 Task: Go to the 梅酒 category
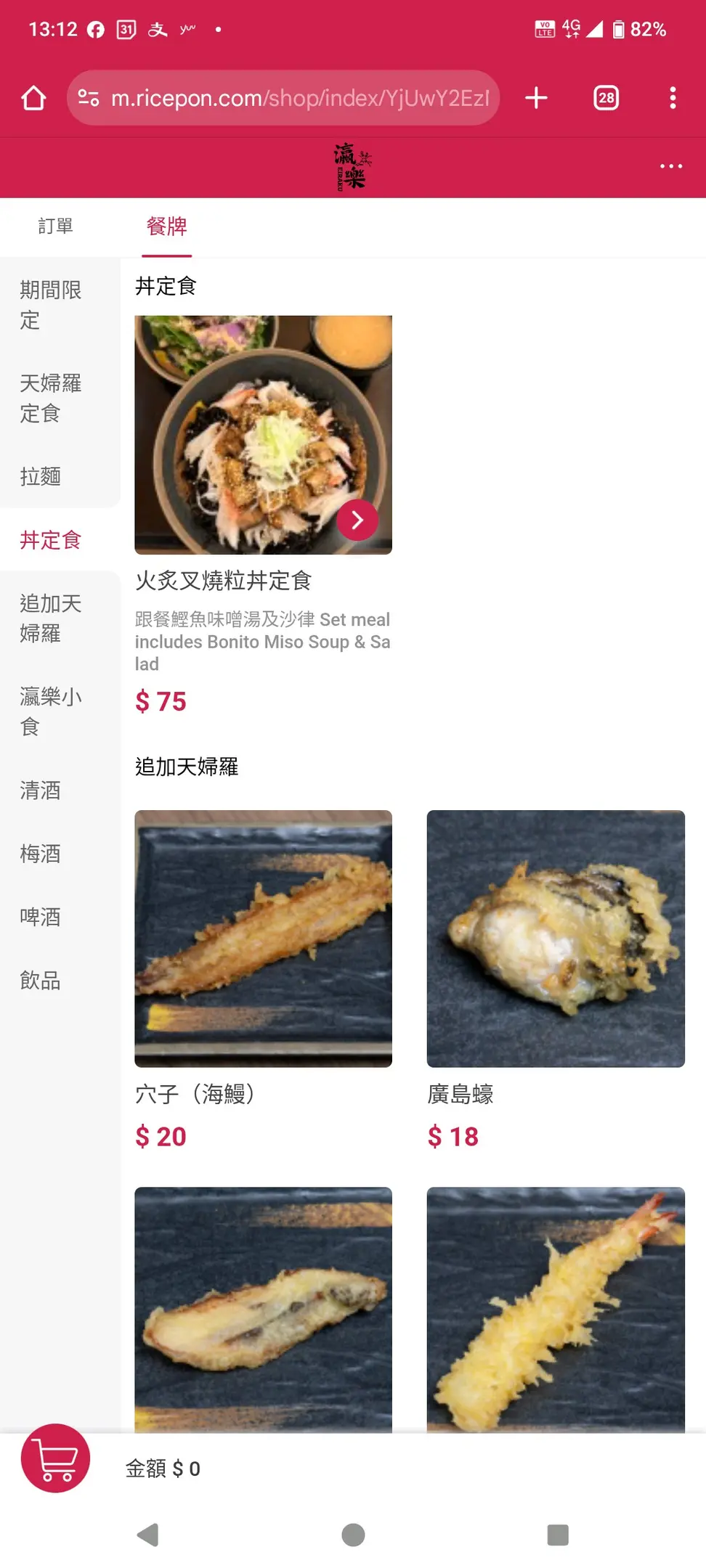[x=41, y=854]
